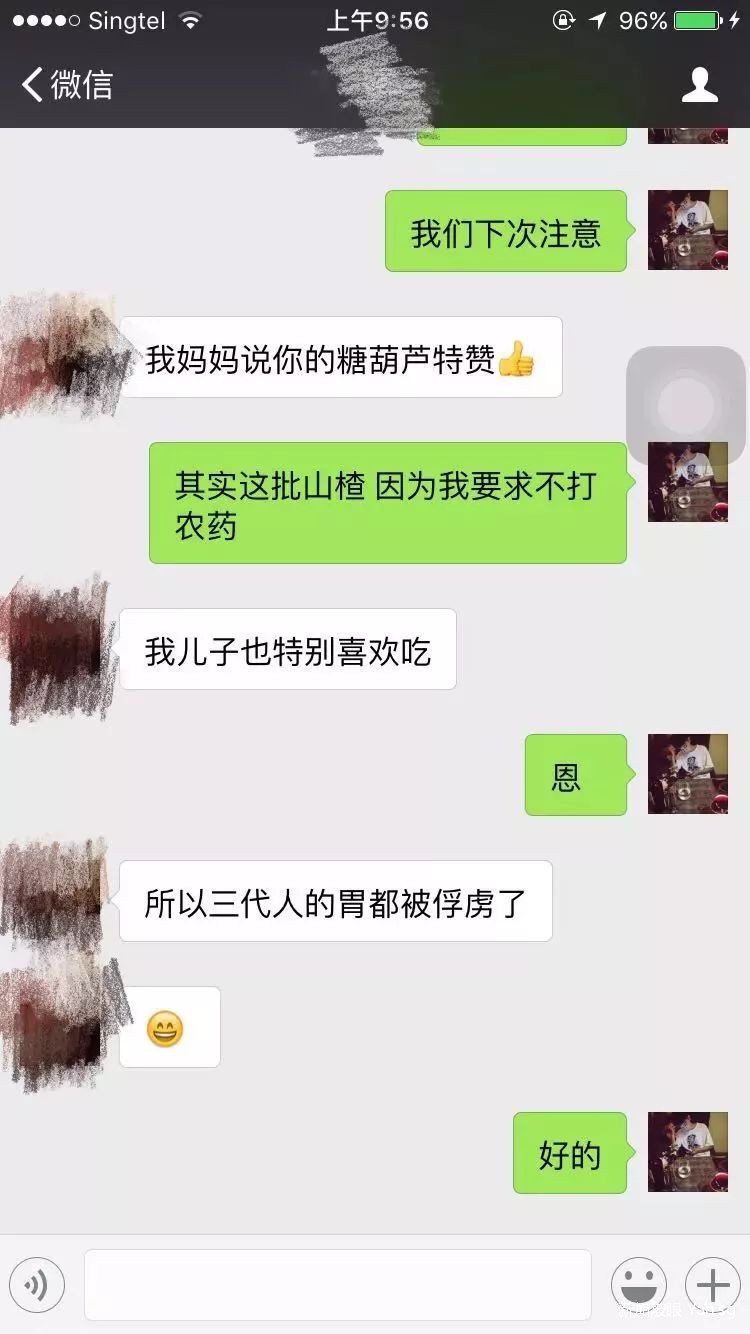This screenshot has width=750, height=1334.
Task: View sender's avatar next to 好的
Action: point(687,1152)
